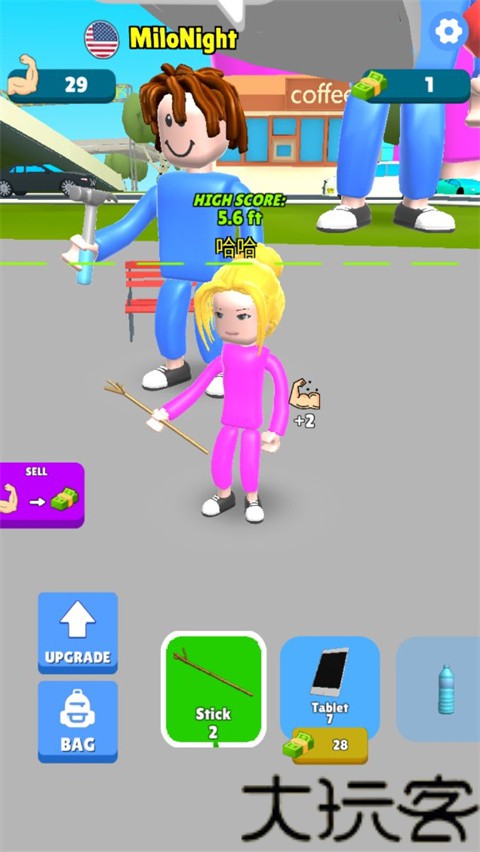Select the water bottle item
480x852 pixels.
(x=438, y=690)
